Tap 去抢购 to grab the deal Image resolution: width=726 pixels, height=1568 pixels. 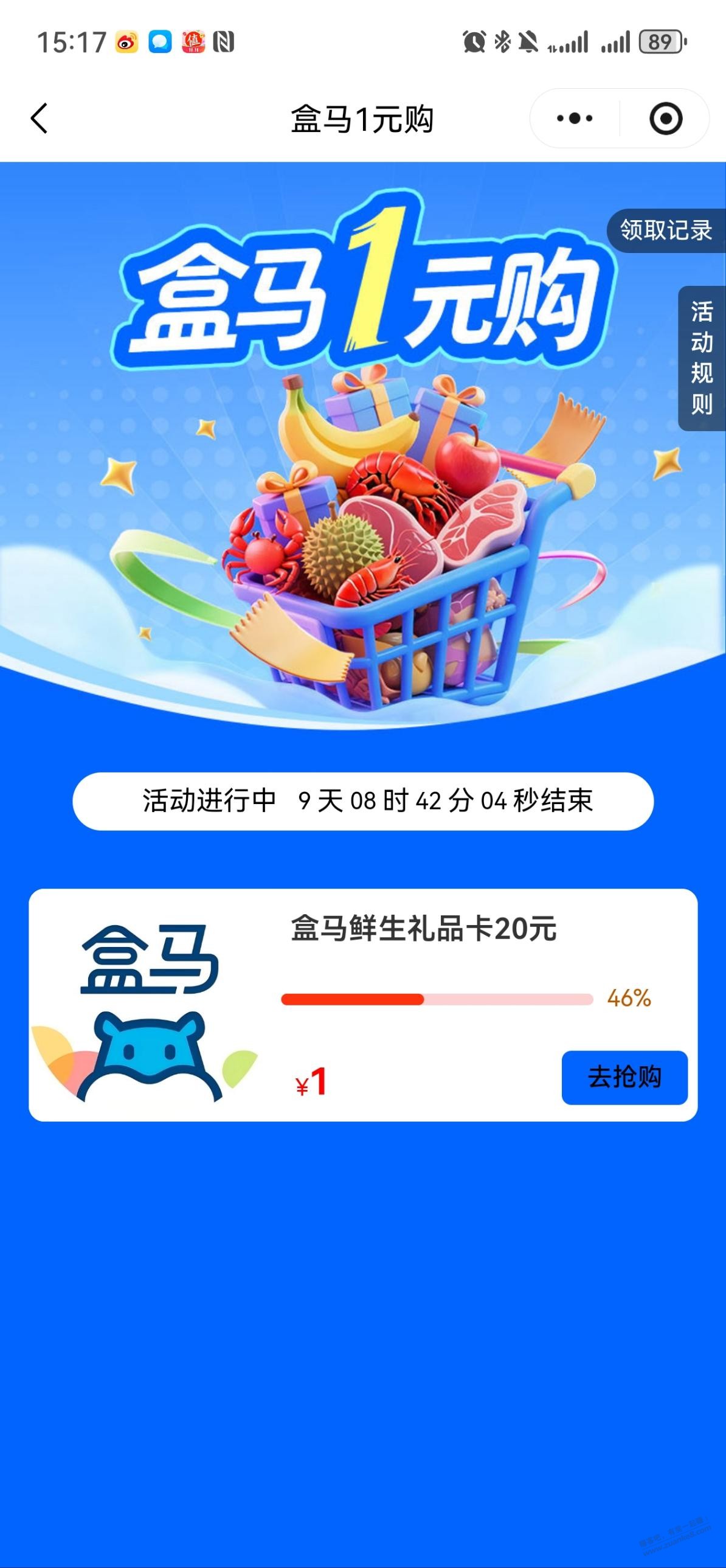coord(624,1077)
